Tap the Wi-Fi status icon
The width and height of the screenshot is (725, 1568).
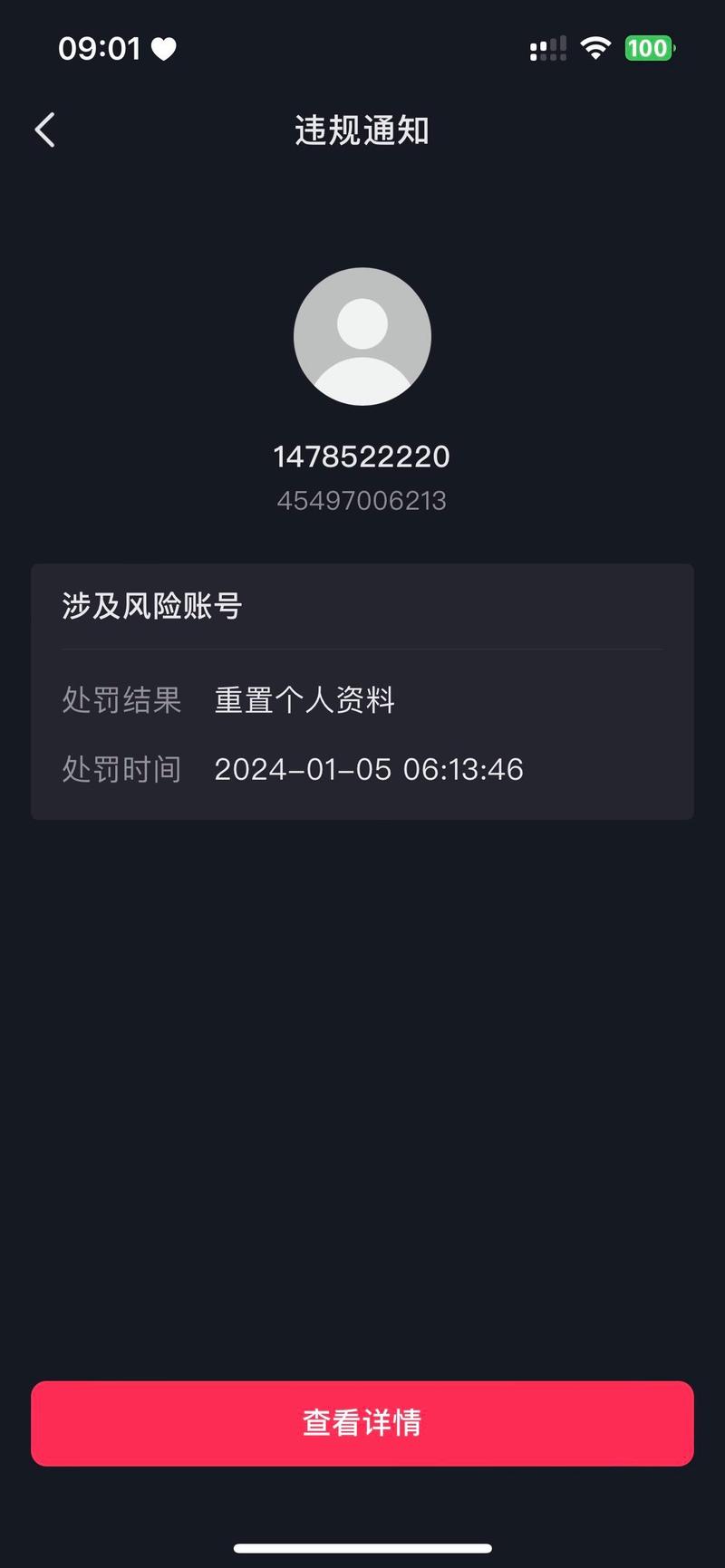point(594,48)
